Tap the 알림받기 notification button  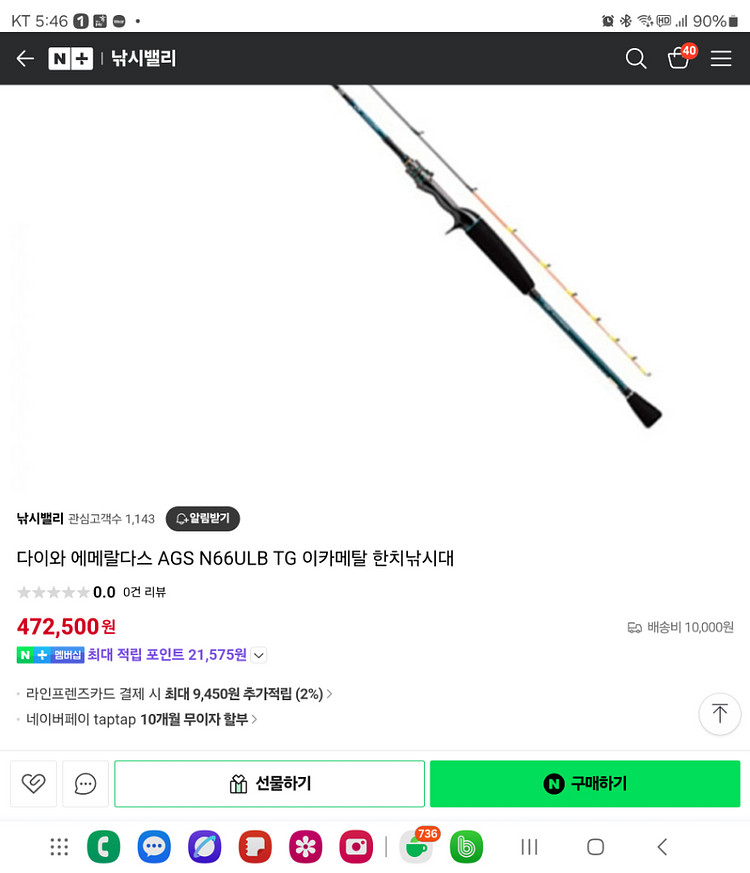pos(202,518)
